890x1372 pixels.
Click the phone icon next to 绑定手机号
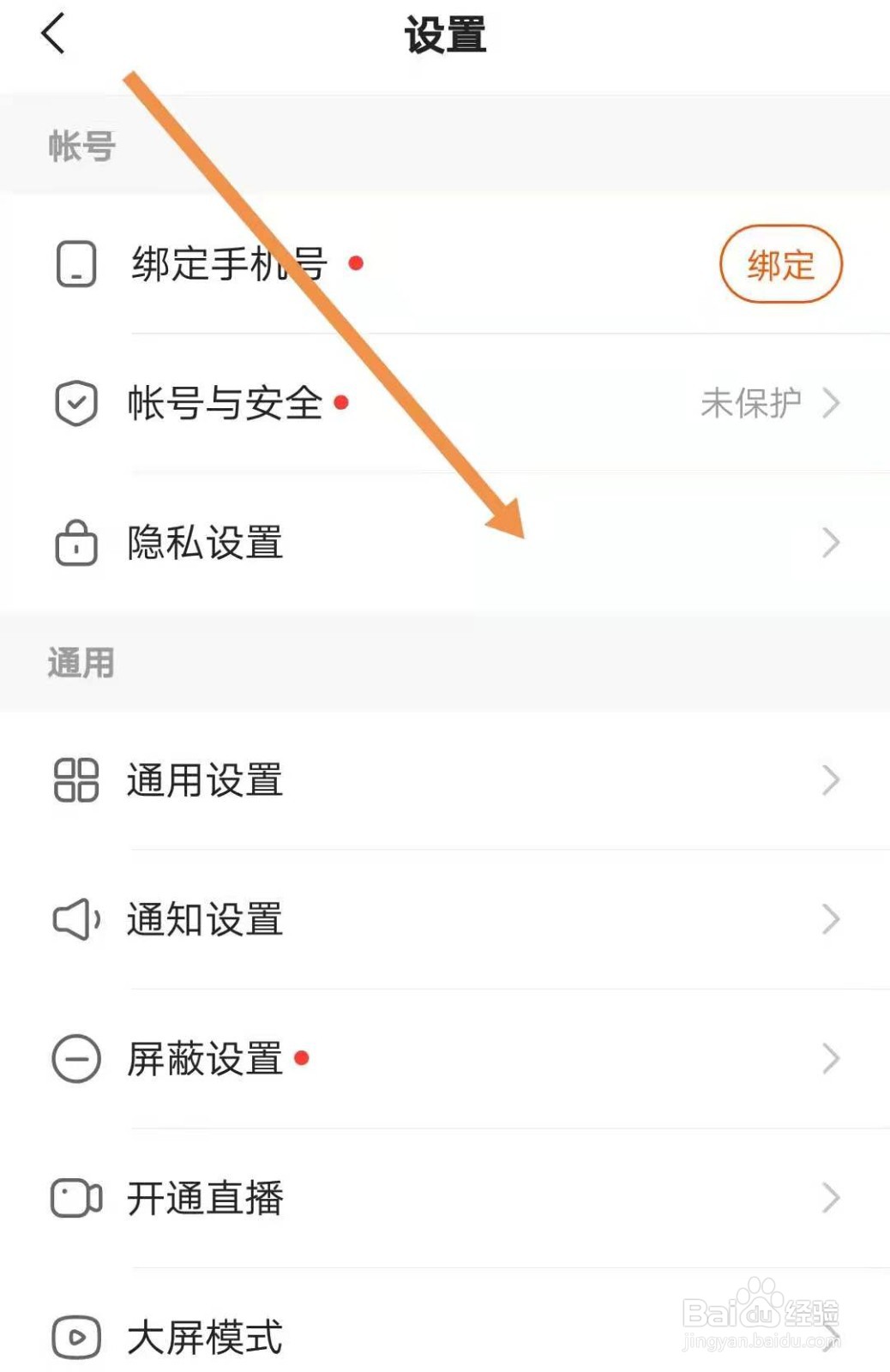75,265
